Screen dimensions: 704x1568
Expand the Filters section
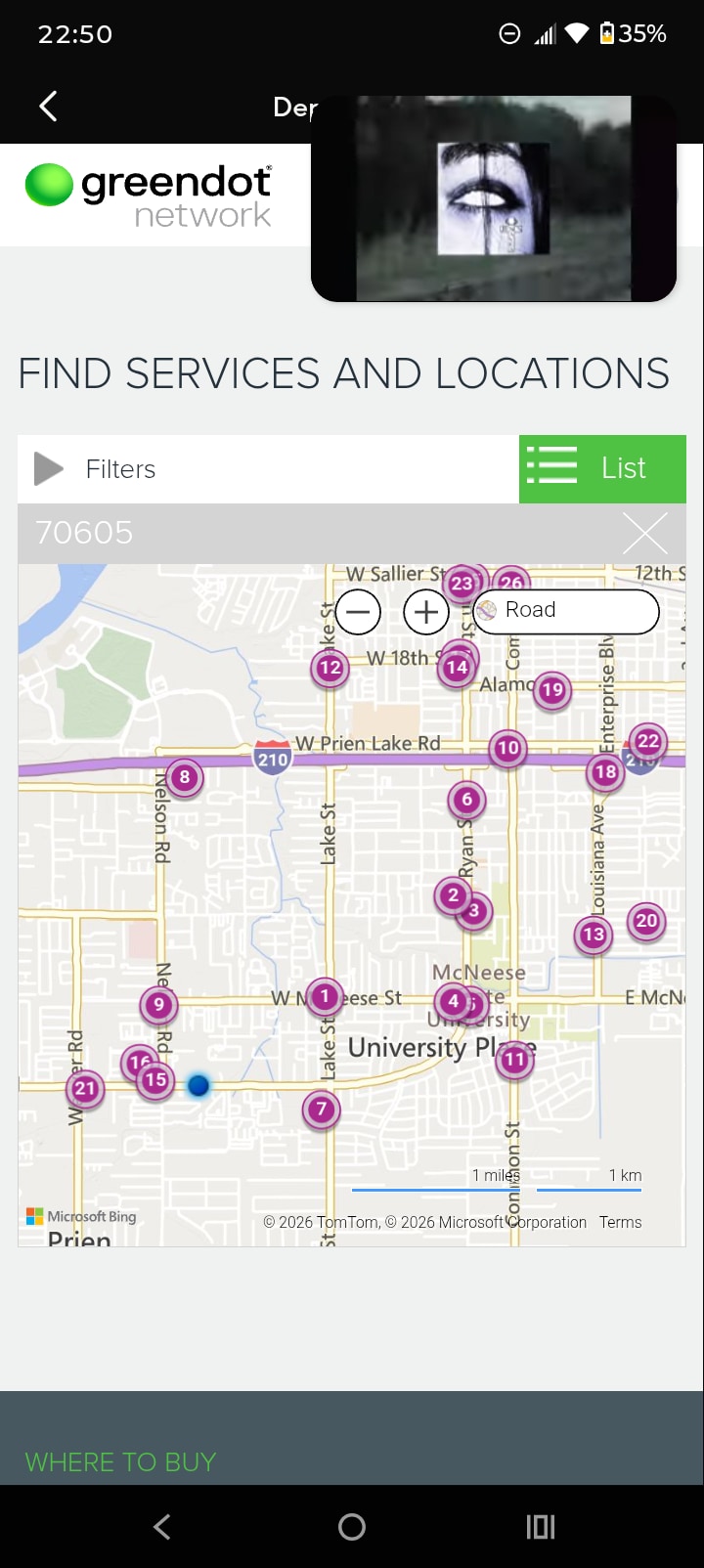pos(96,469)
